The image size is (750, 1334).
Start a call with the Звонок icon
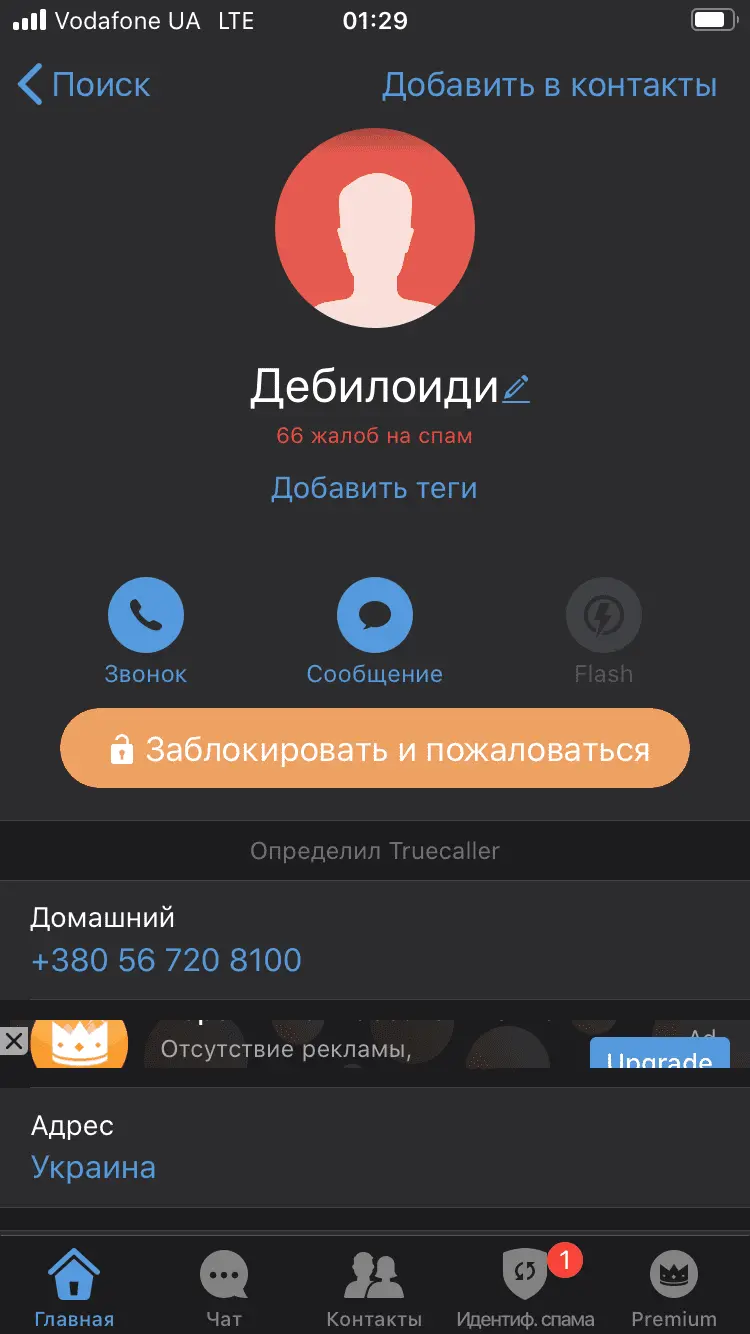coord(146,614)
